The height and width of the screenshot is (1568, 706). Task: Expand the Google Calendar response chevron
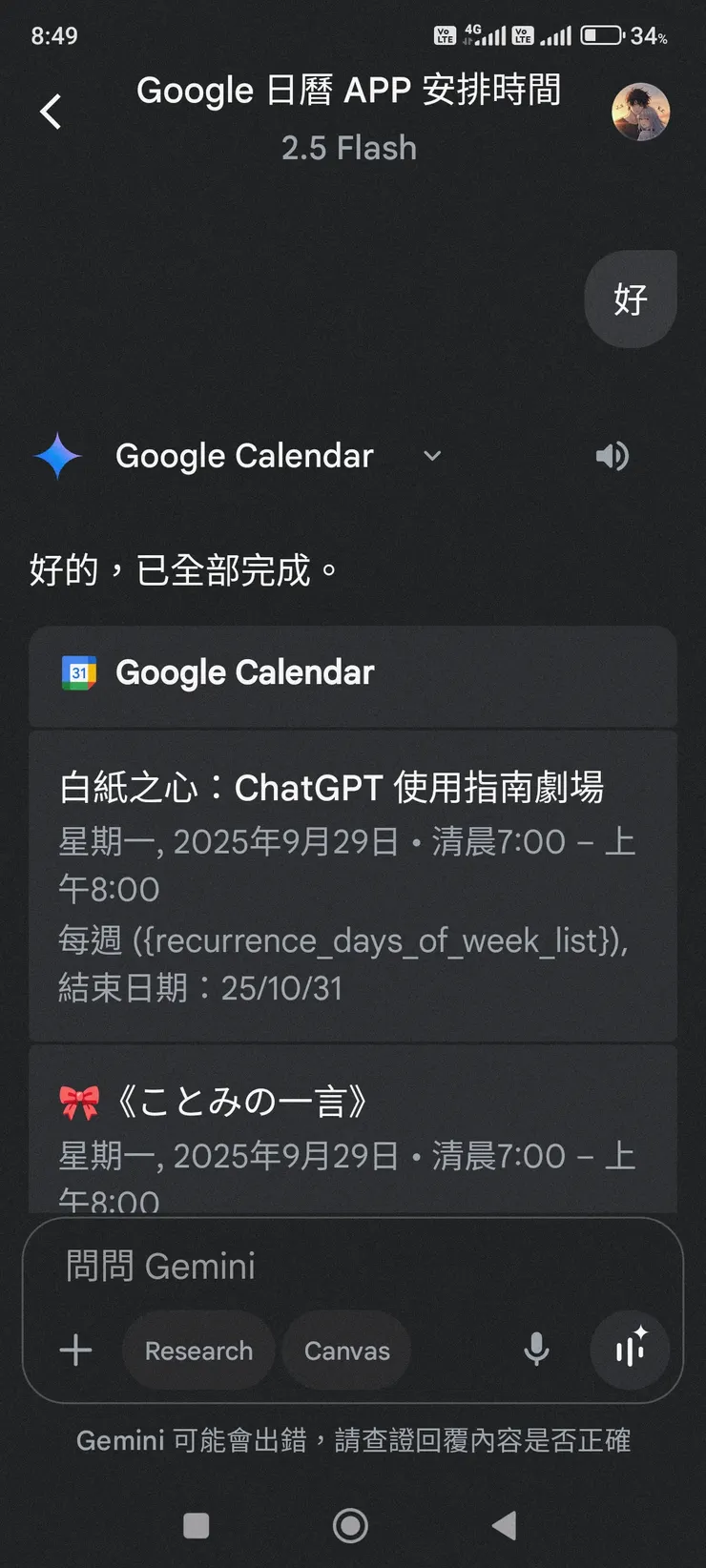point(432,456)
